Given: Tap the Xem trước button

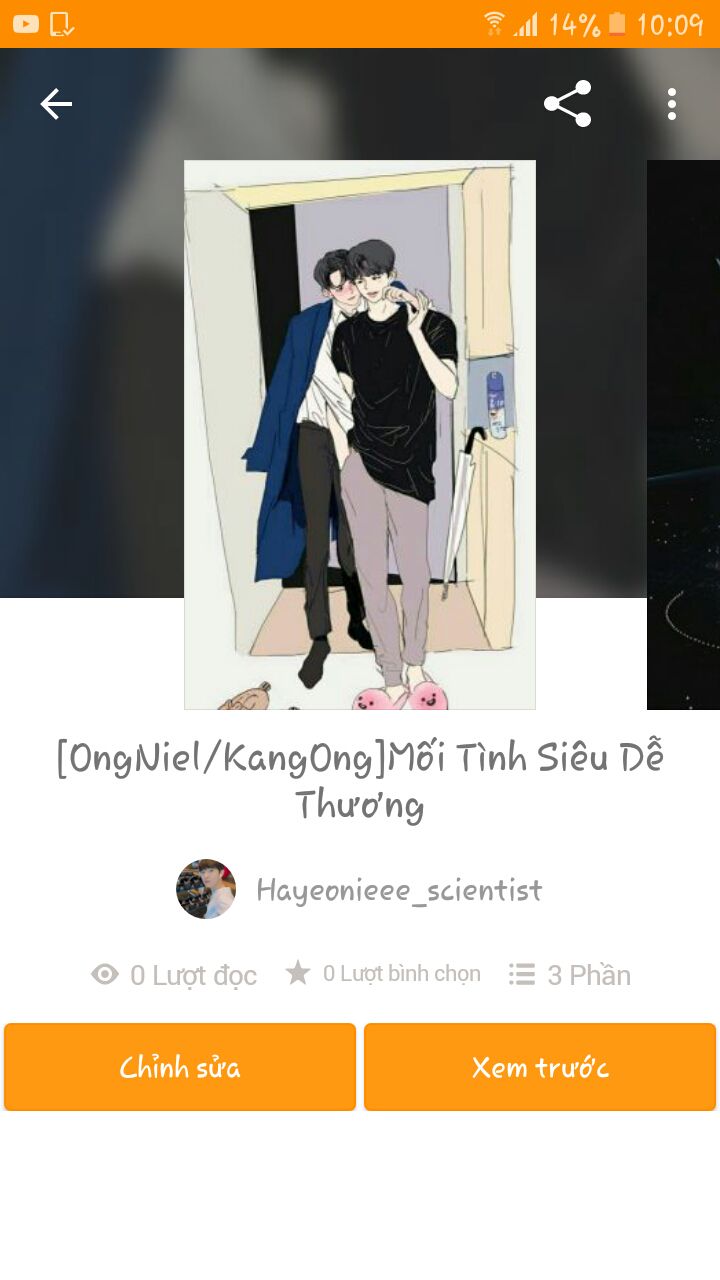Looking at the screenshot, I should (x=540, y=1067).
